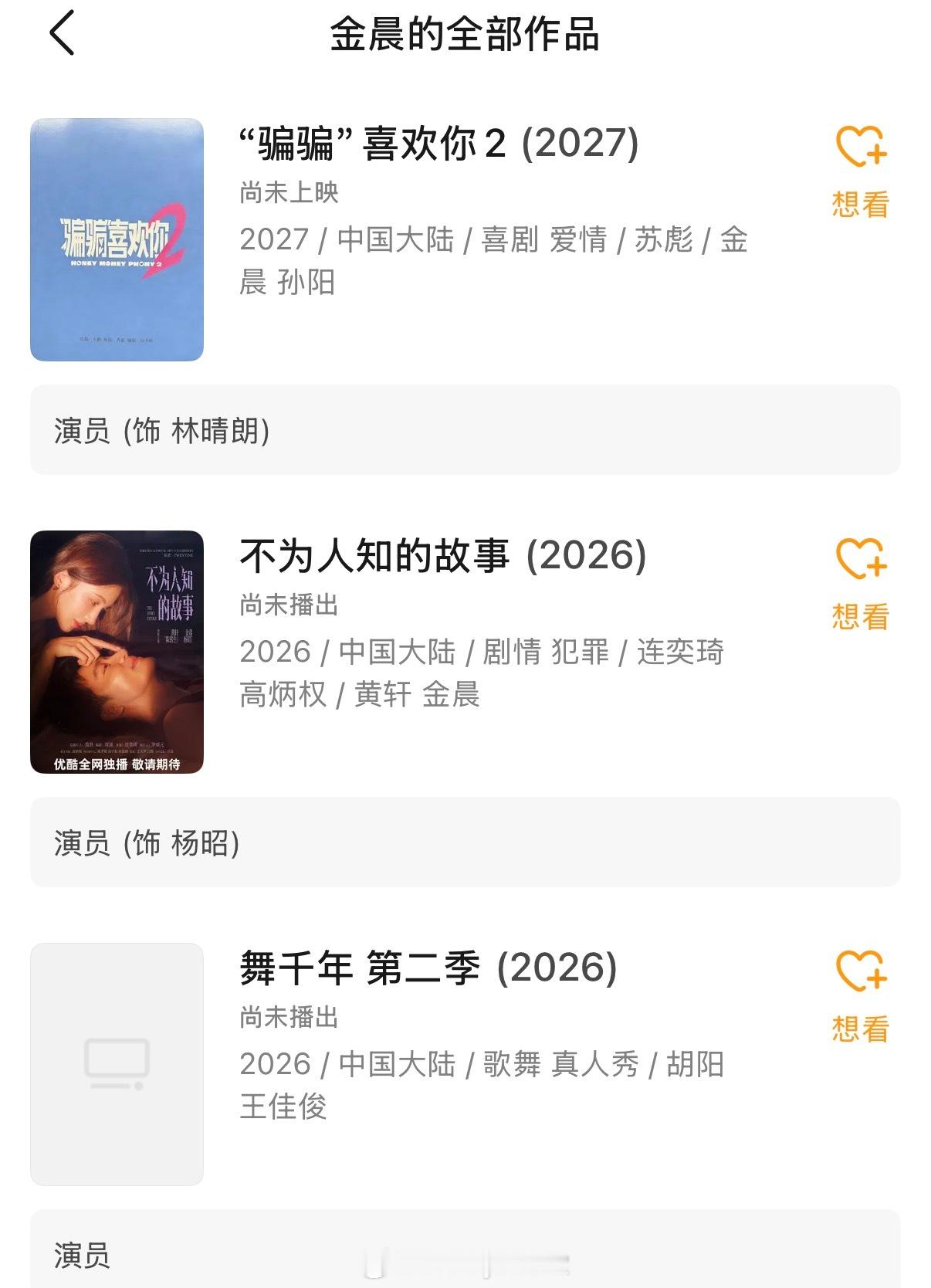Go back with the top-left arrow
The width and height of the screenshot is (931, 1288).
coord(62,33)
